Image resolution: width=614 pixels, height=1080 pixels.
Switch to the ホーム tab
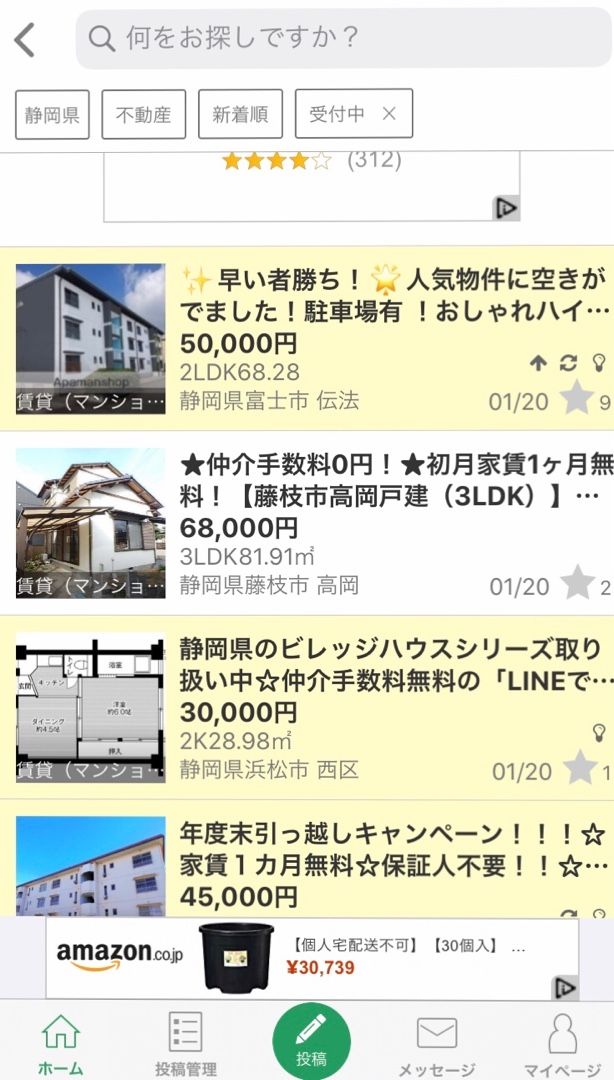click(x=61, y=1042)
